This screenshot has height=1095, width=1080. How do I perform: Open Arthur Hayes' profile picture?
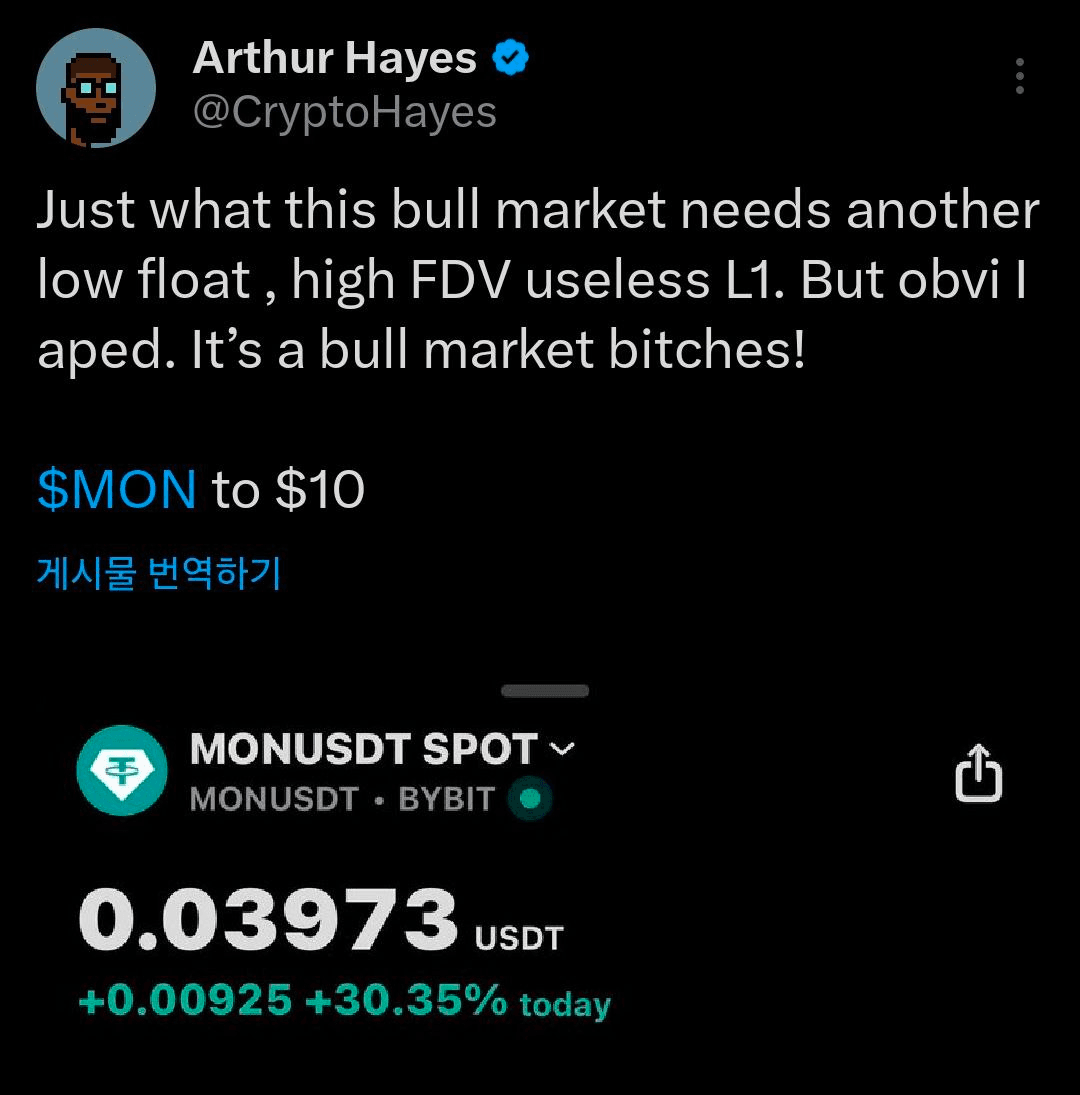click(96, 88)
